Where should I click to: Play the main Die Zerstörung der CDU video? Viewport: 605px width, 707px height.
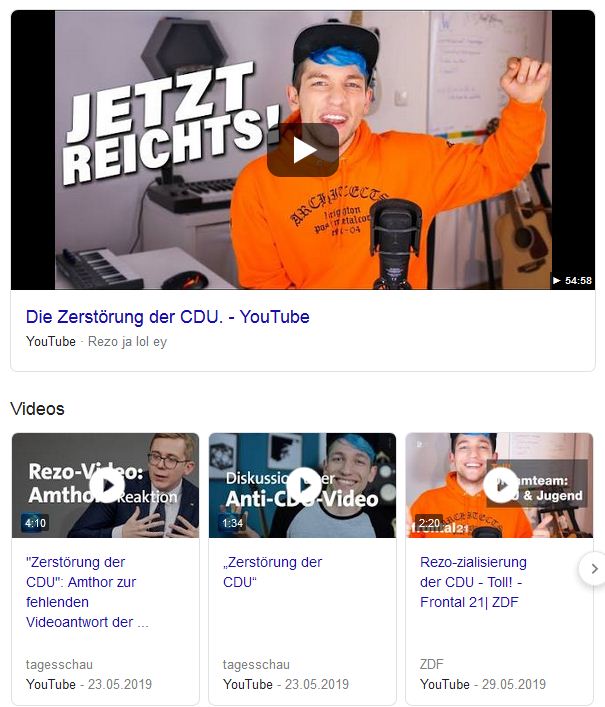coord(303,150)
